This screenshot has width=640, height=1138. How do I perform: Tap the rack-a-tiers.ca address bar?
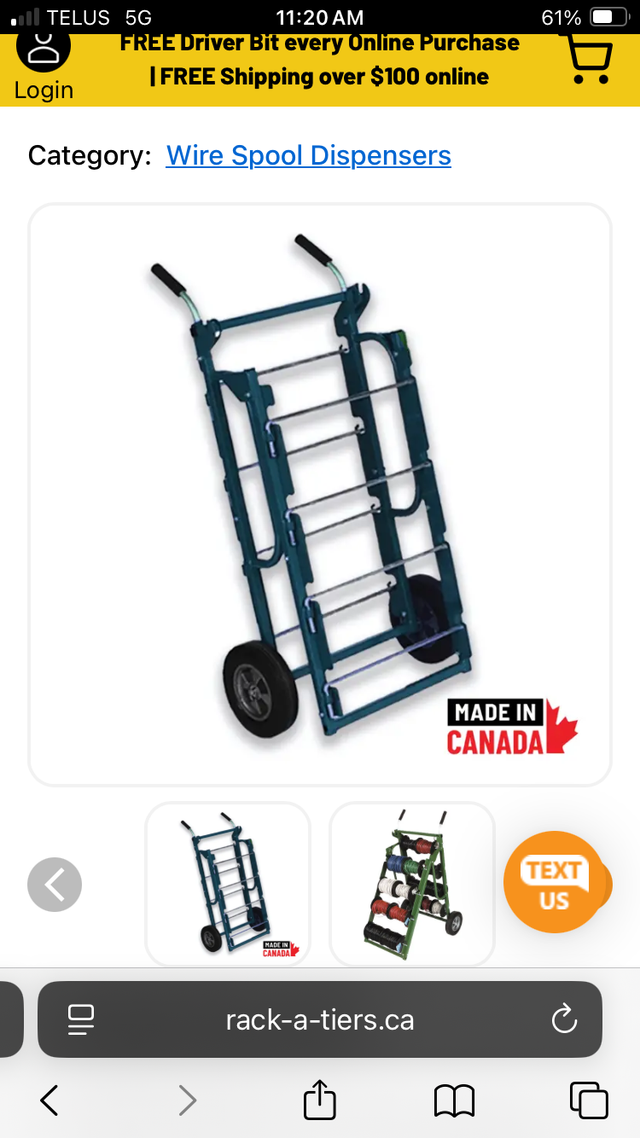[320, 1019]
